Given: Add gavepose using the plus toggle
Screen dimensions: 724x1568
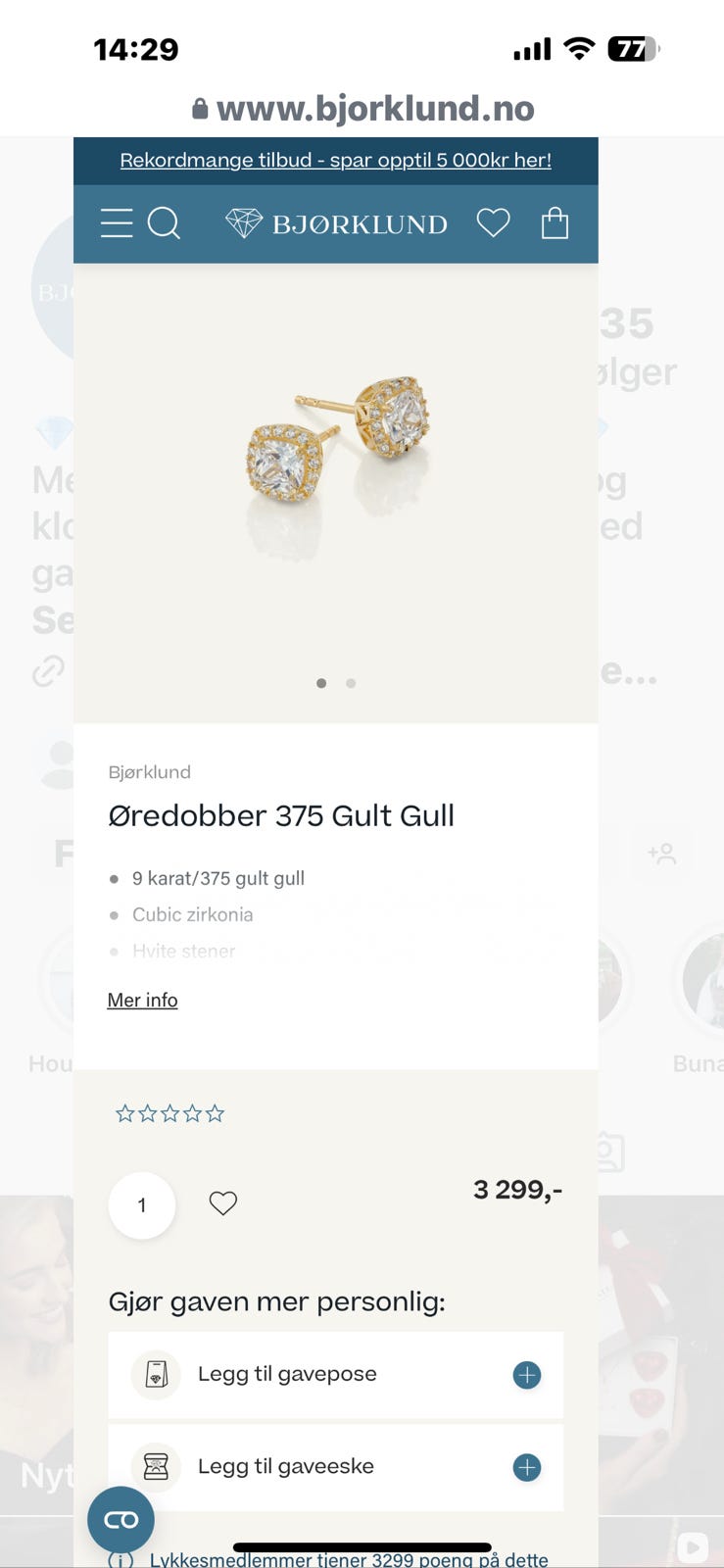Looking at the screenshot, I should (526, 1375).
